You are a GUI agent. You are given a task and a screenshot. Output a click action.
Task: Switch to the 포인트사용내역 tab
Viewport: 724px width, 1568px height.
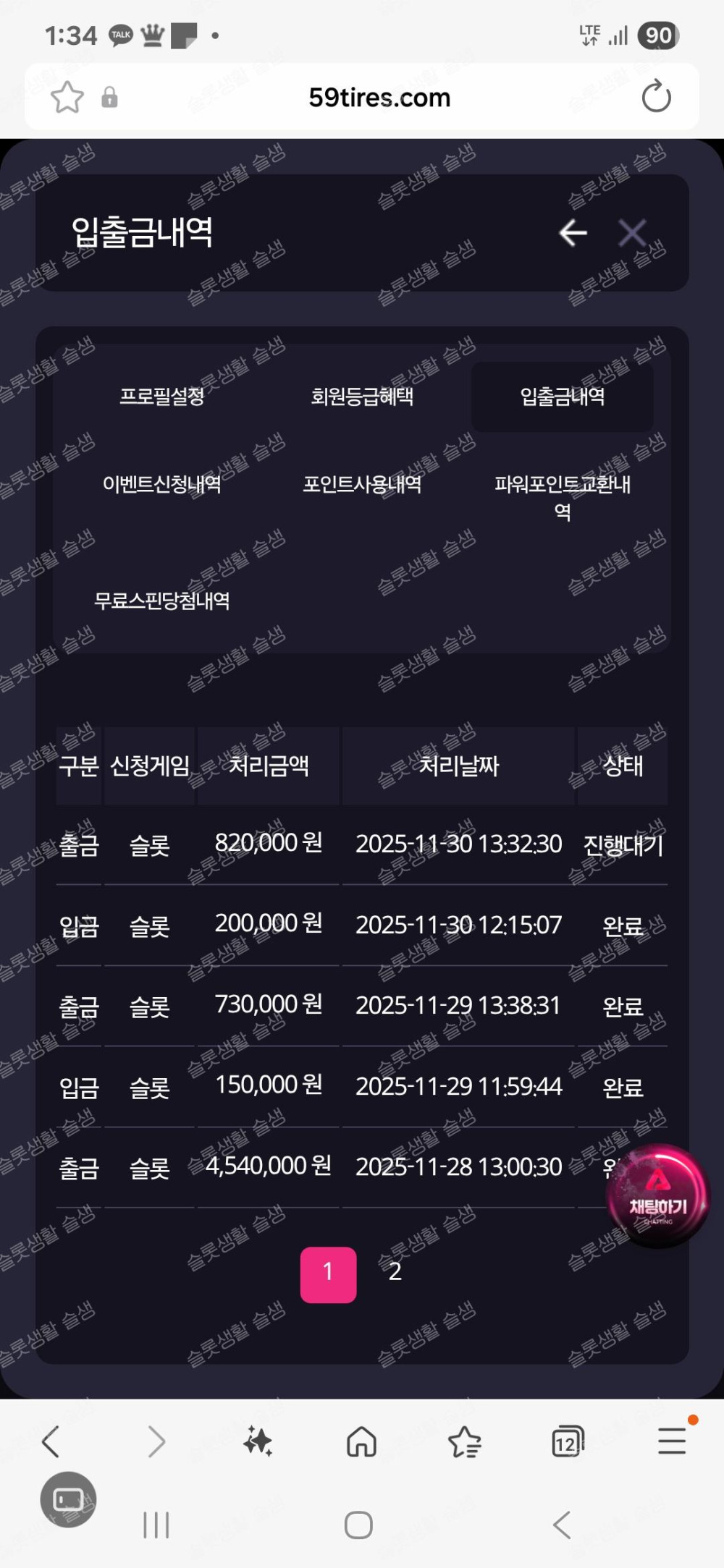point(362,484)
